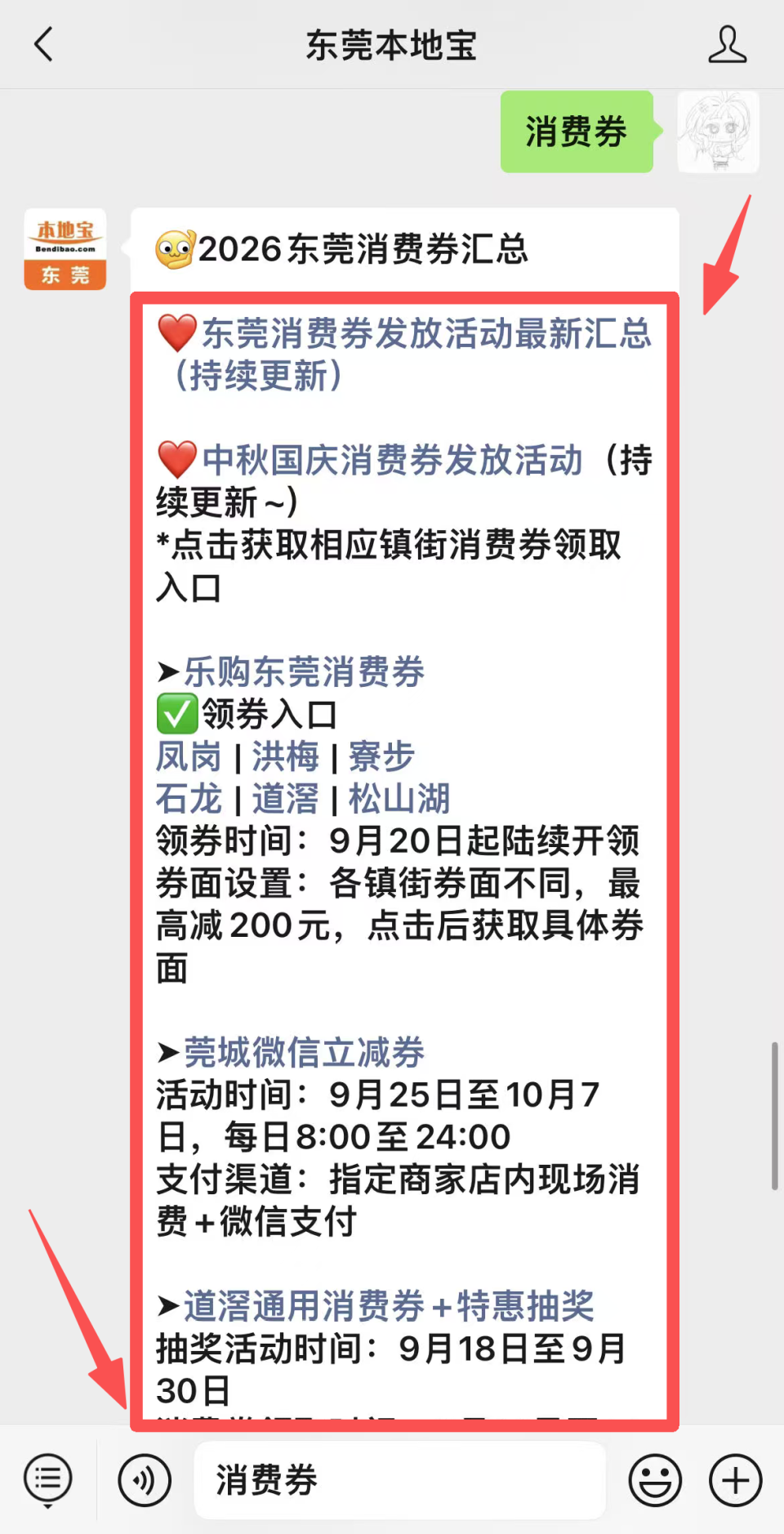Open the 中秋国庆消费券发放活动 link
Image resolution: width=784 pixels, height=1534 pixels.
(392, 460)
